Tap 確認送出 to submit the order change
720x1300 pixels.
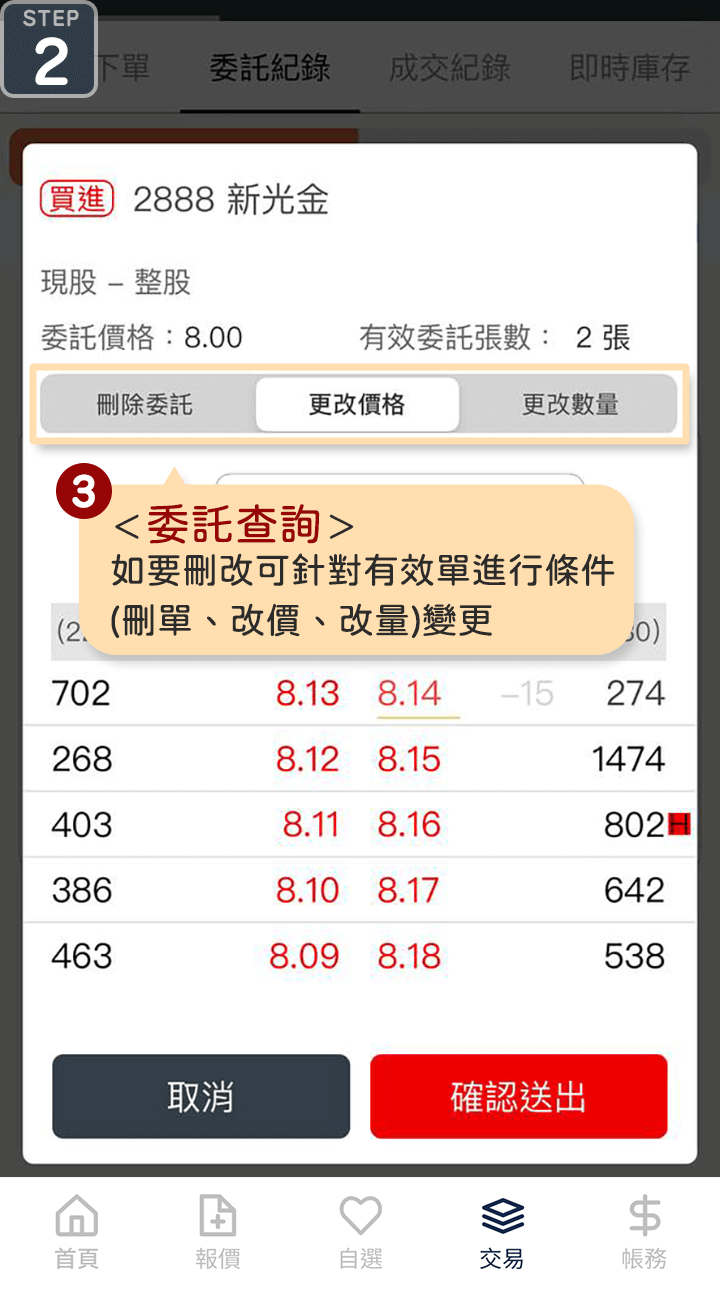(518, 1096)
